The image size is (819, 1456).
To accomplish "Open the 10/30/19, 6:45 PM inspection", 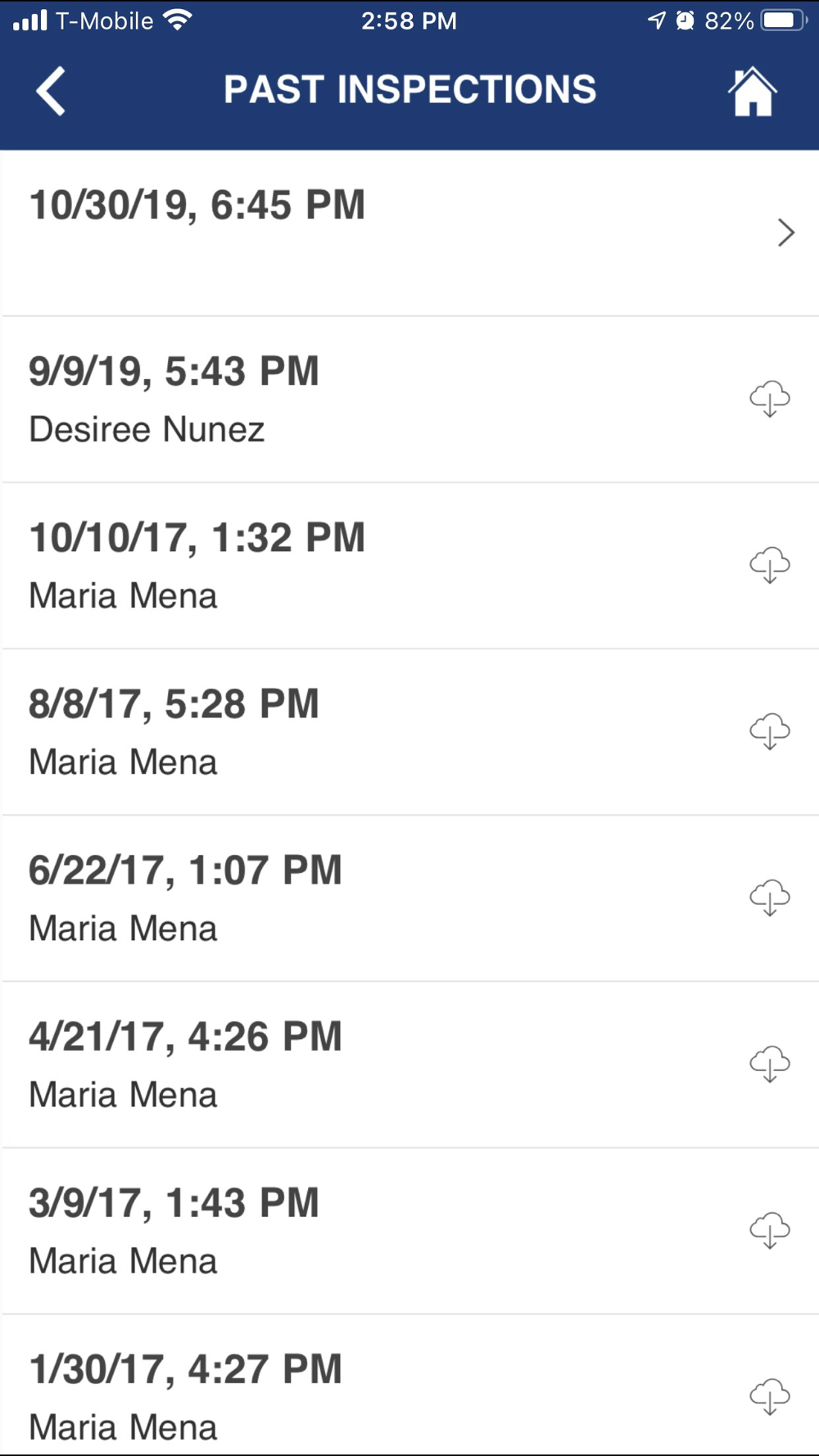I will click(409, 233).
